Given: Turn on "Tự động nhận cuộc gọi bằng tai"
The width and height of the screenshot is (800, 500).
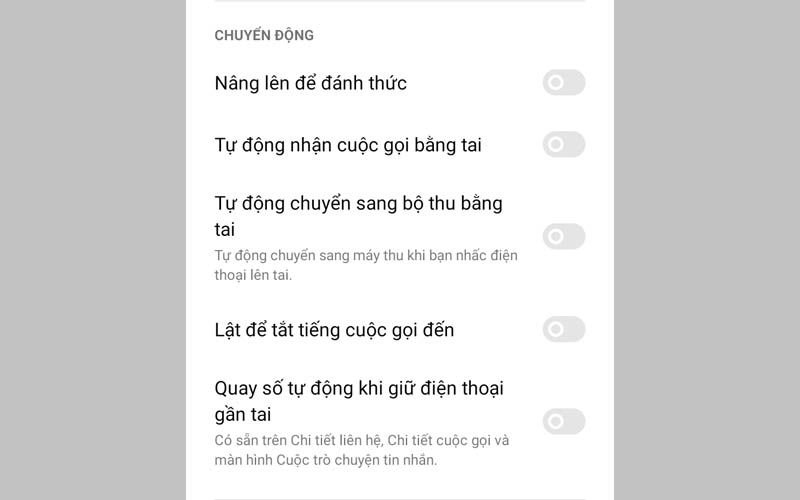Looking at the screenshot, I should [x=563, y=145].
